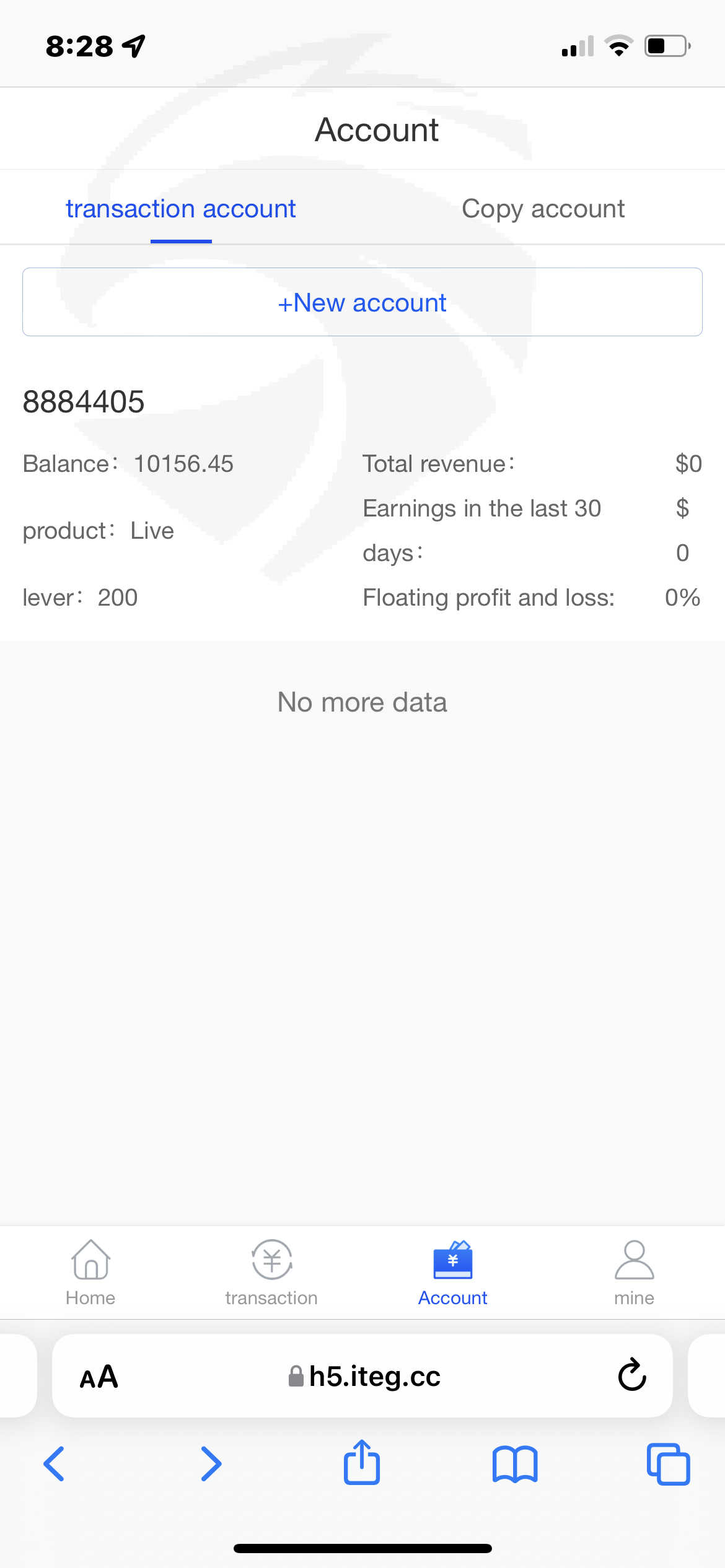
Task: Reload the page with the refresh icon
Action: (x=632, y=1375)
